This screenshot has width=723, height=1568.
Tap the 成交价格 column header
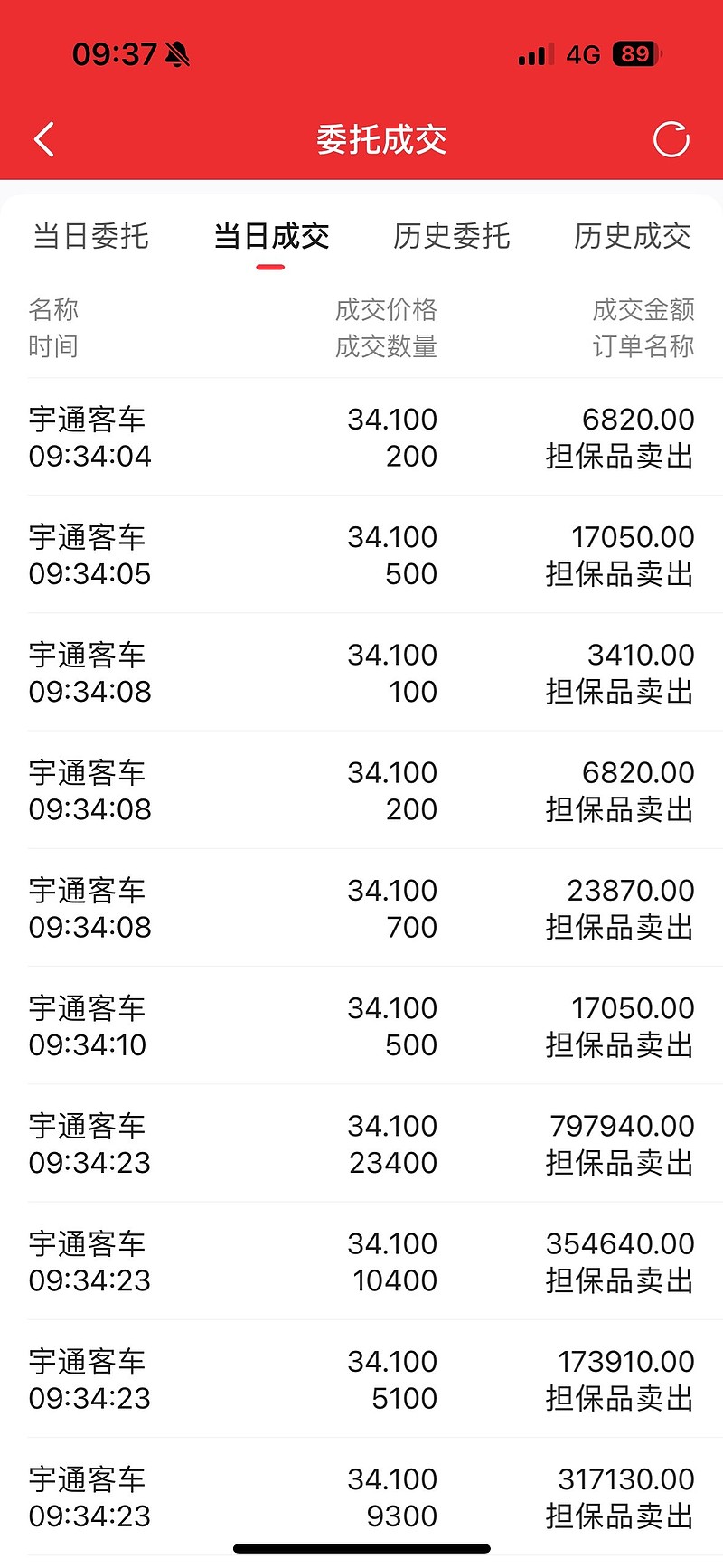[387, 309]
